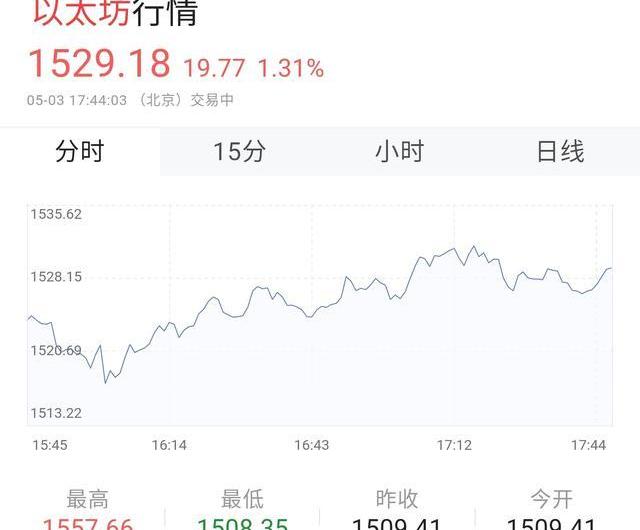This screenshot has height=530, width=640.
Task: Switch to the 小时 chart tab
Action: [400, 152]
